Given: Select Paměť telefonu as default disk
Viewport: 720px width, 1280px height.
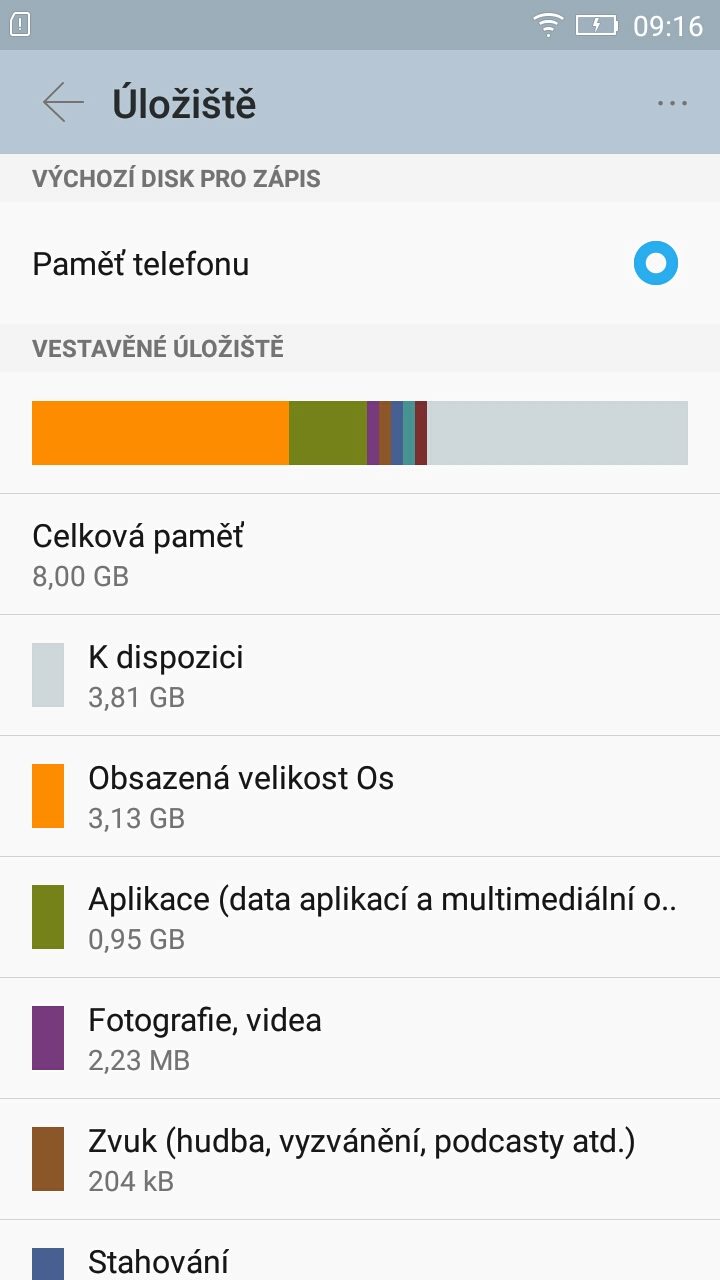Looking at the screenshot, I should click(360, 264).
